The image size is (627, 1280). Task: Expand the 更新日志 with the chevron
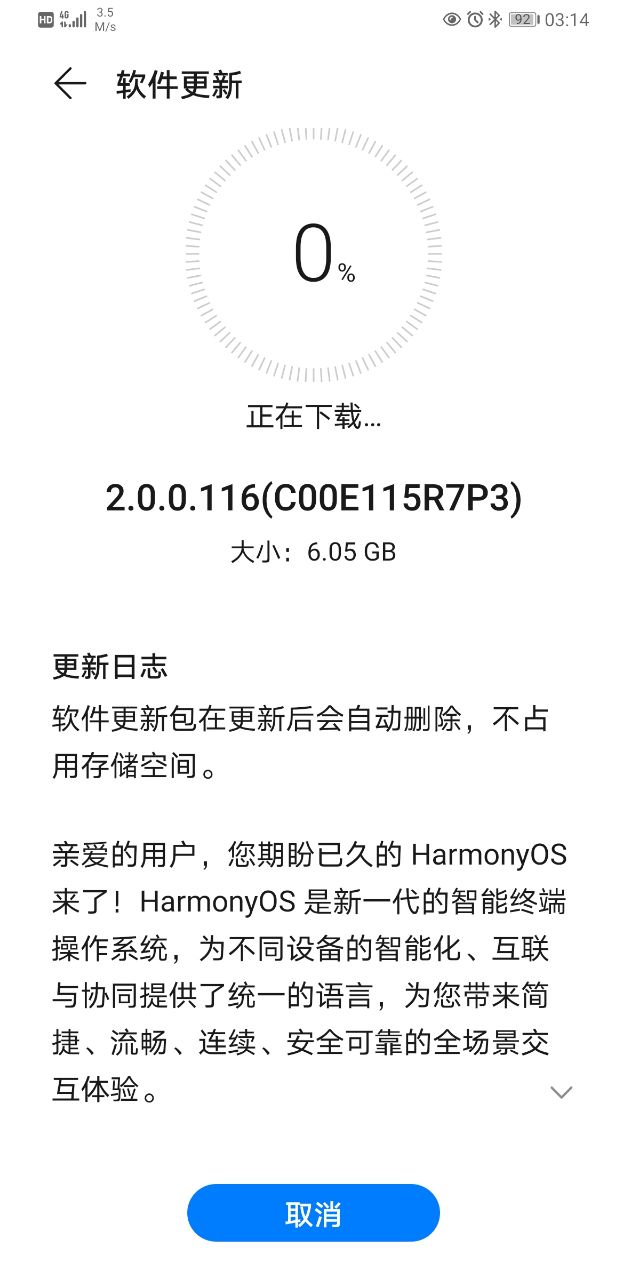[x=562, y=1092]
